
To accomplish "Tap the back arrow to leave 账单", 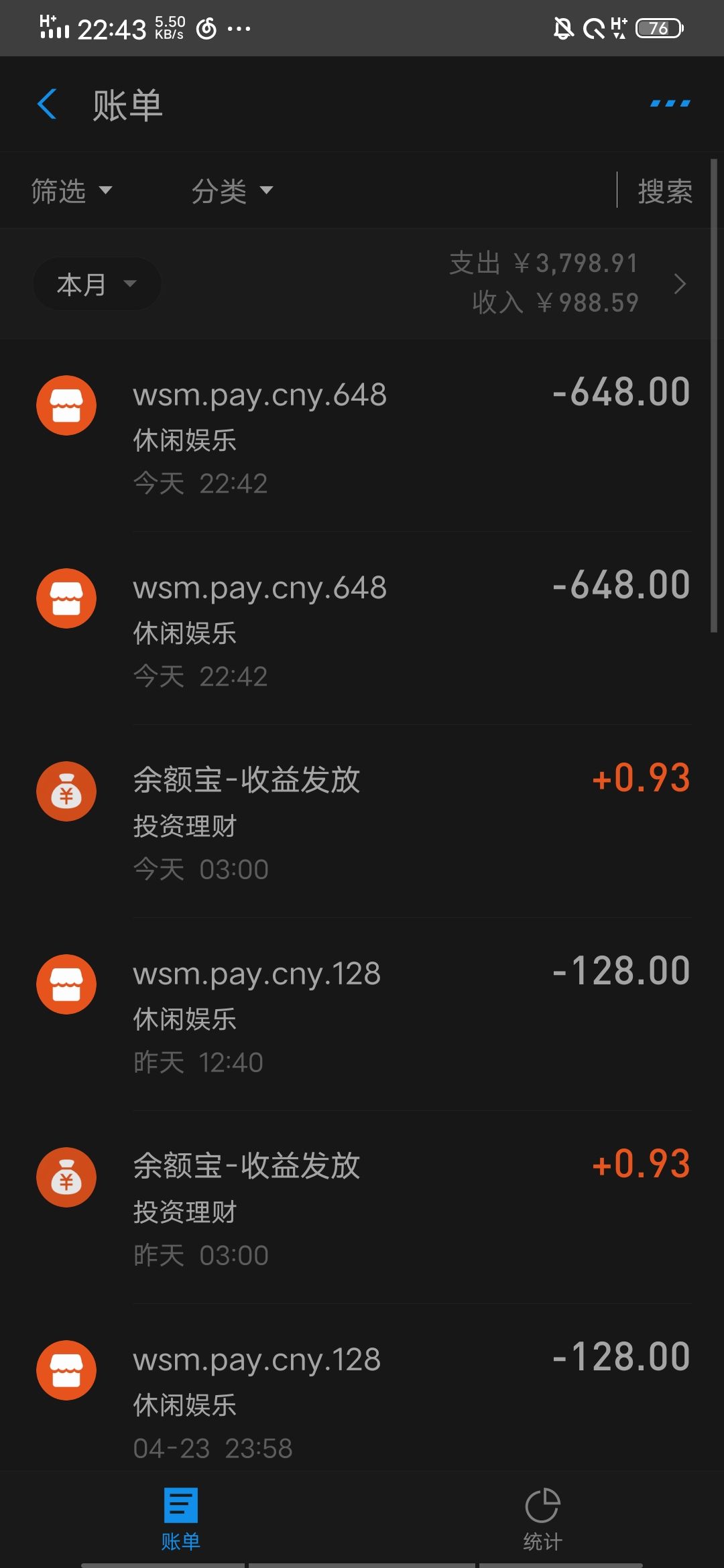I will (46, 104).
